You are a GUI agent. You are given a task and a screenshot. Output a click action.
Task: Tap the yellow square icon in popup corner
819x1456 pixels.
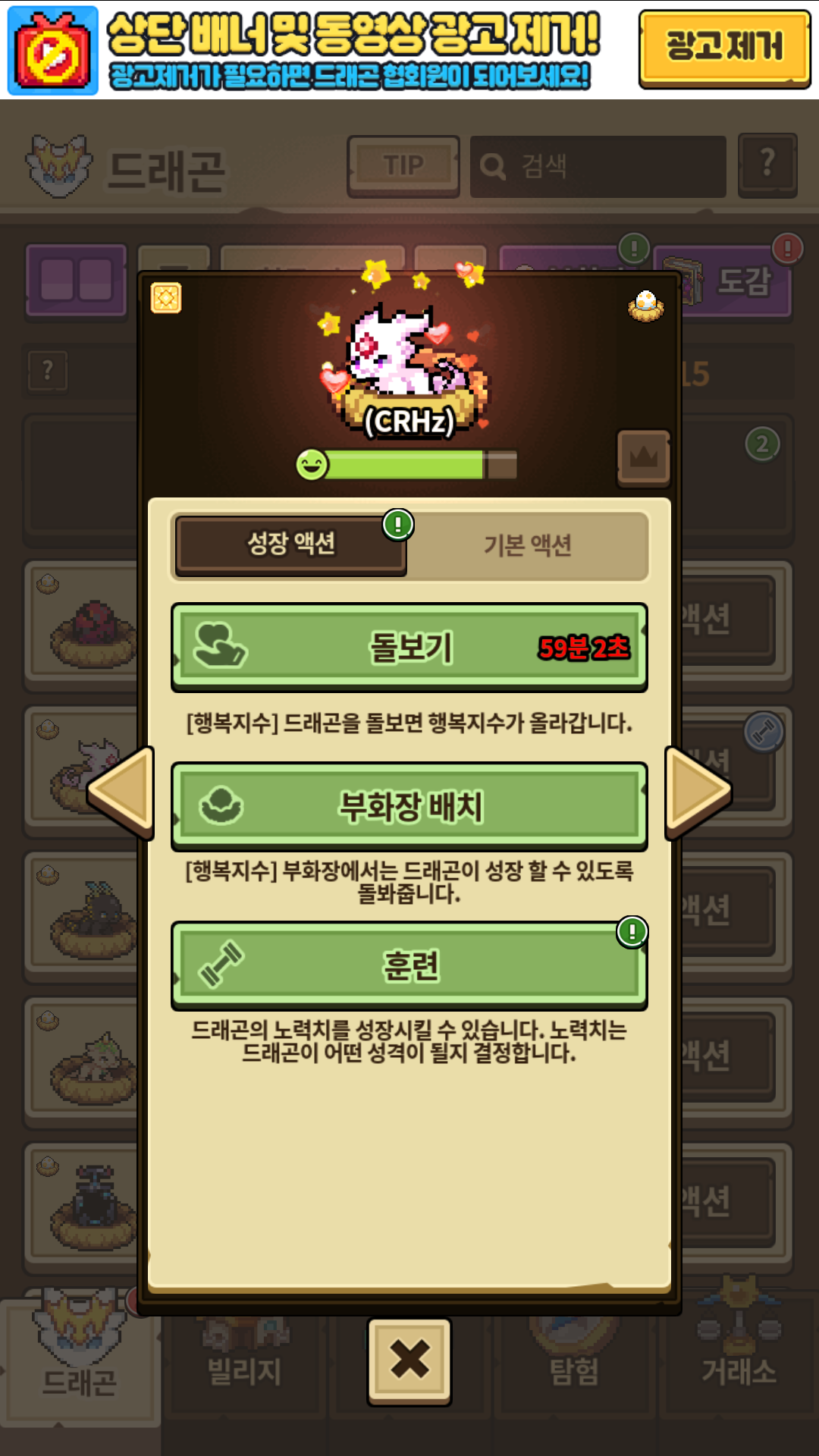[x=166, y=298]
